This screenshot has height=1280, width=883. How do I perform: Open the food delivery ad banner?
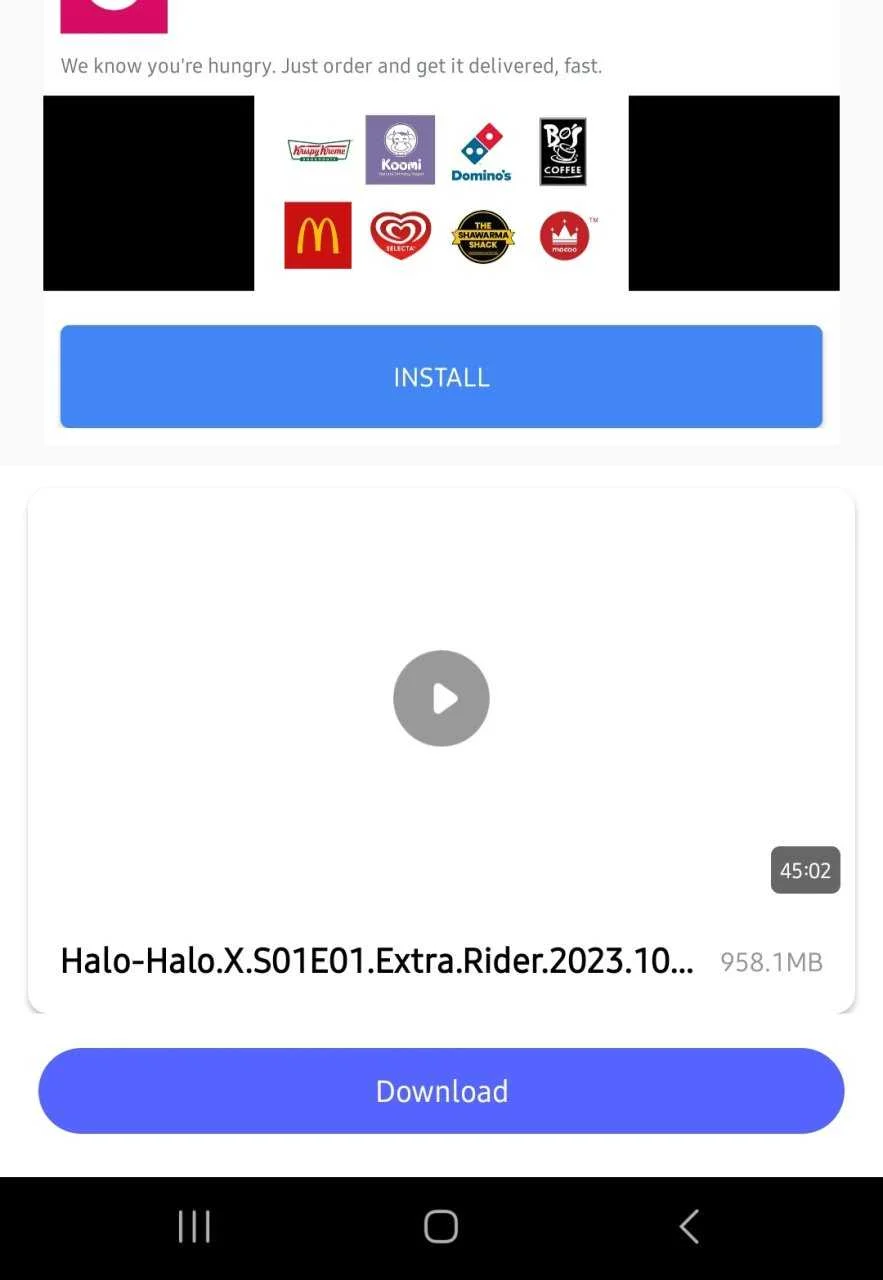[441, 193]
